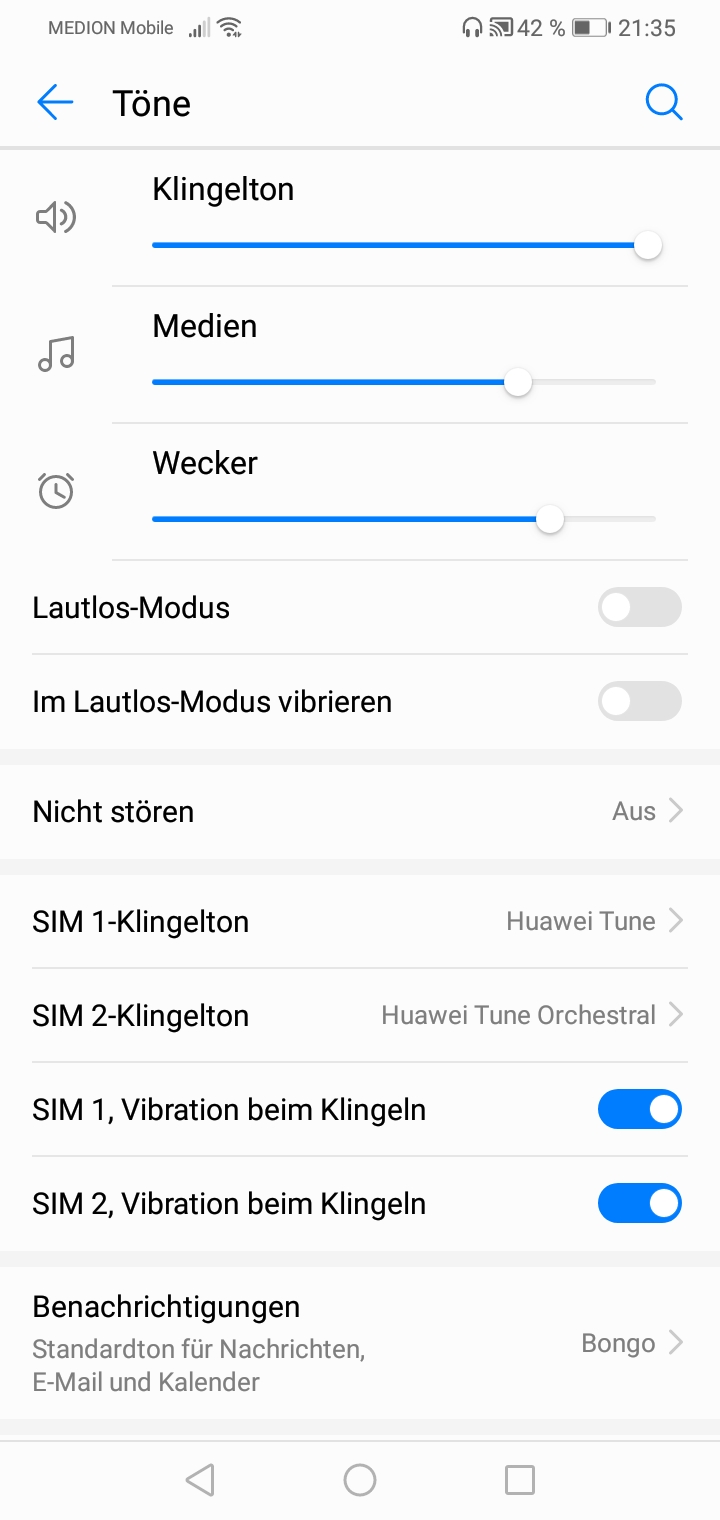
Task: Open Nicht stören settings
Action: coord(360,811)
